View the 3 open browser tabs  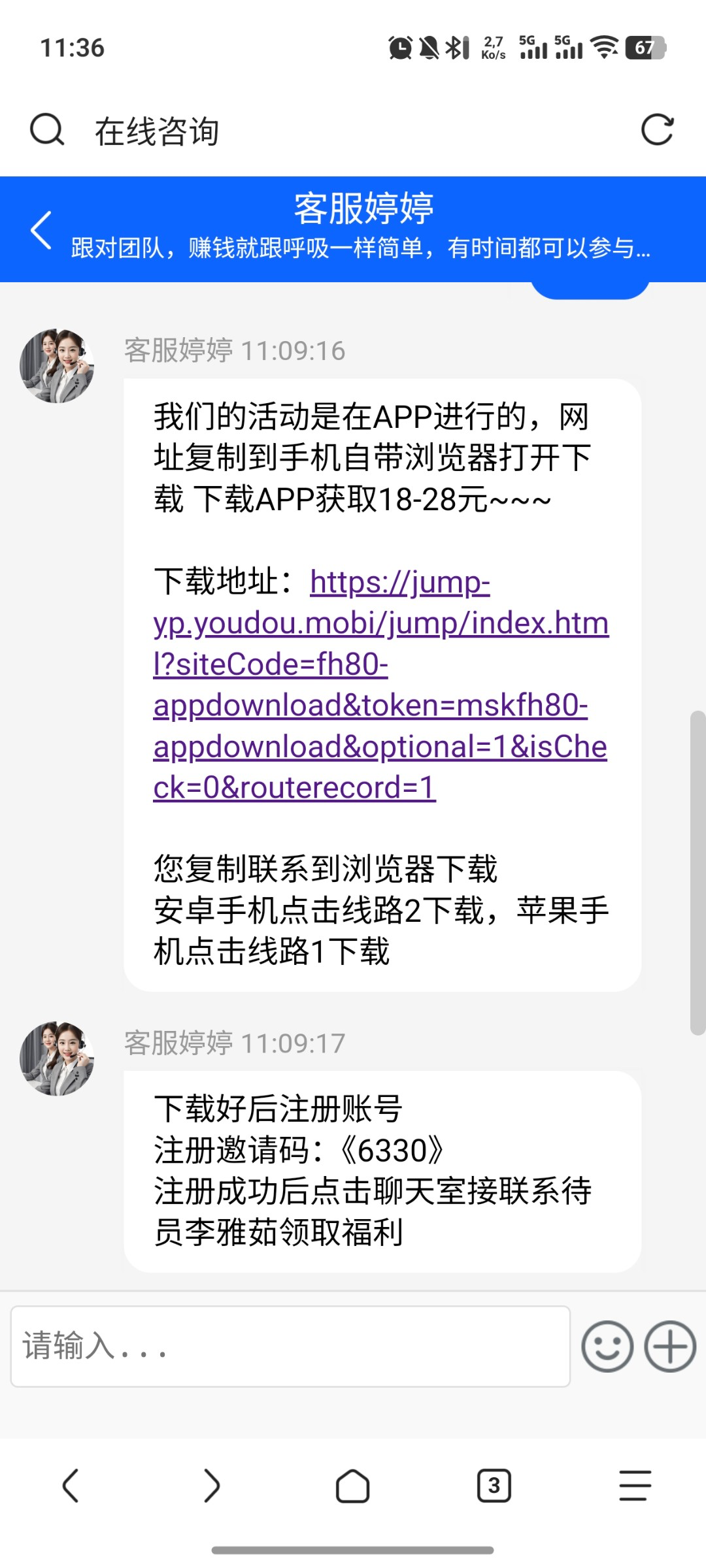pyautogui.click(x=494, y=1486)
